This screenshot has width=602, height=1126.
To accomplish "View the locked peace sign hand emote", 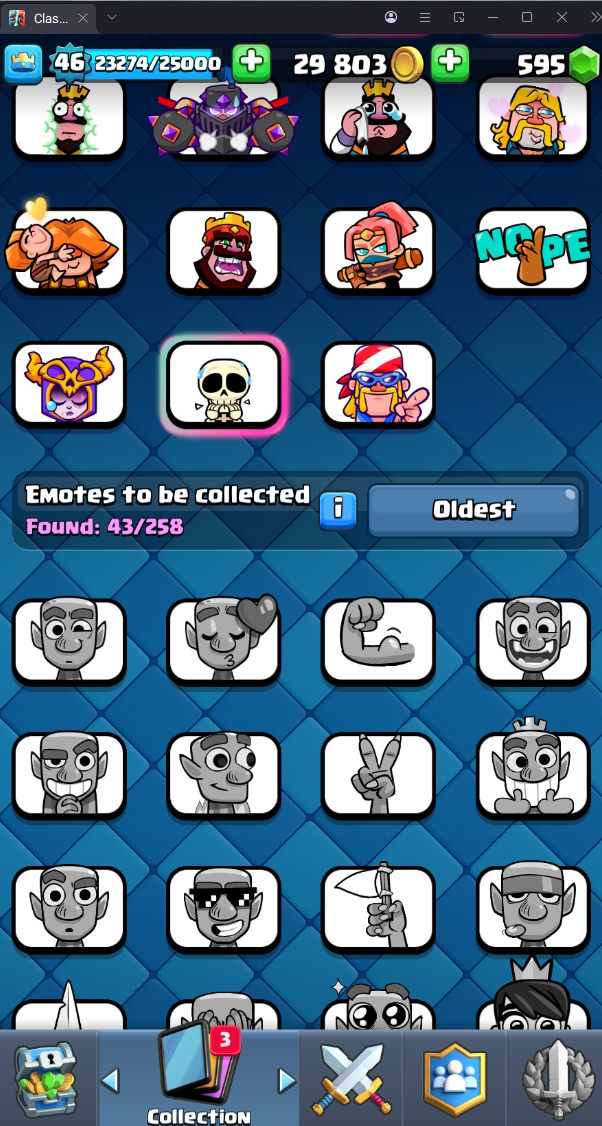I will (x=378, y=776).
